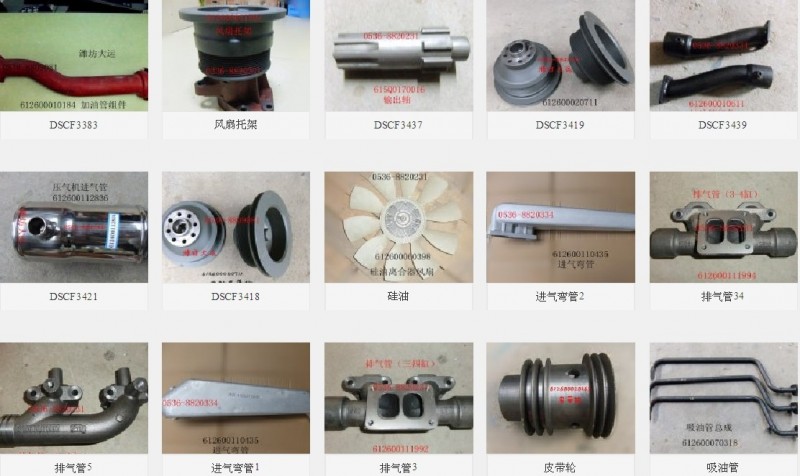View the DSCF3421 product
The height and width of the screenshot is (476, 800).
pos(73,227)
